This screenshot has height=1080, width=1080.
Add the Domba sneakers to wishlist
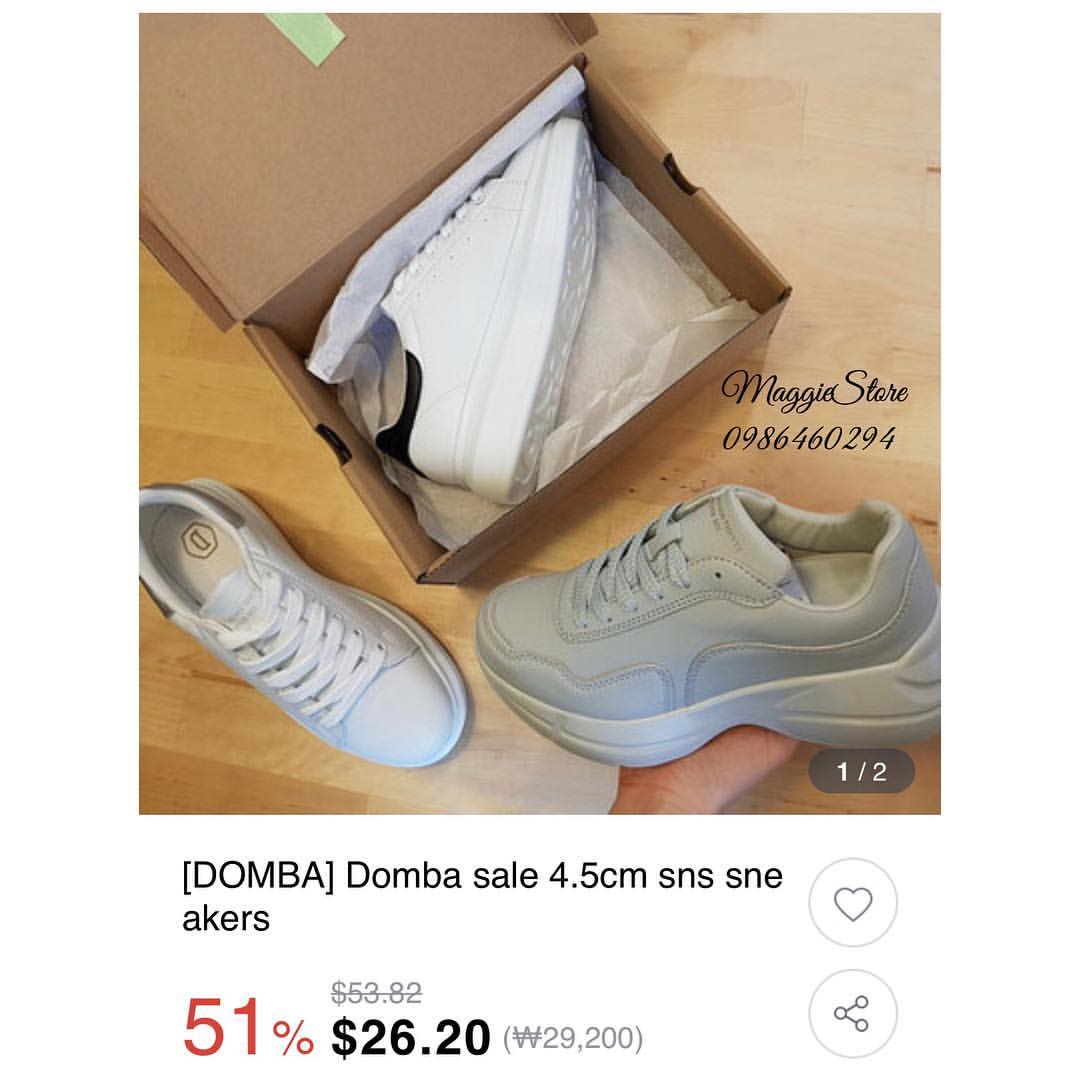pos(852,903)
